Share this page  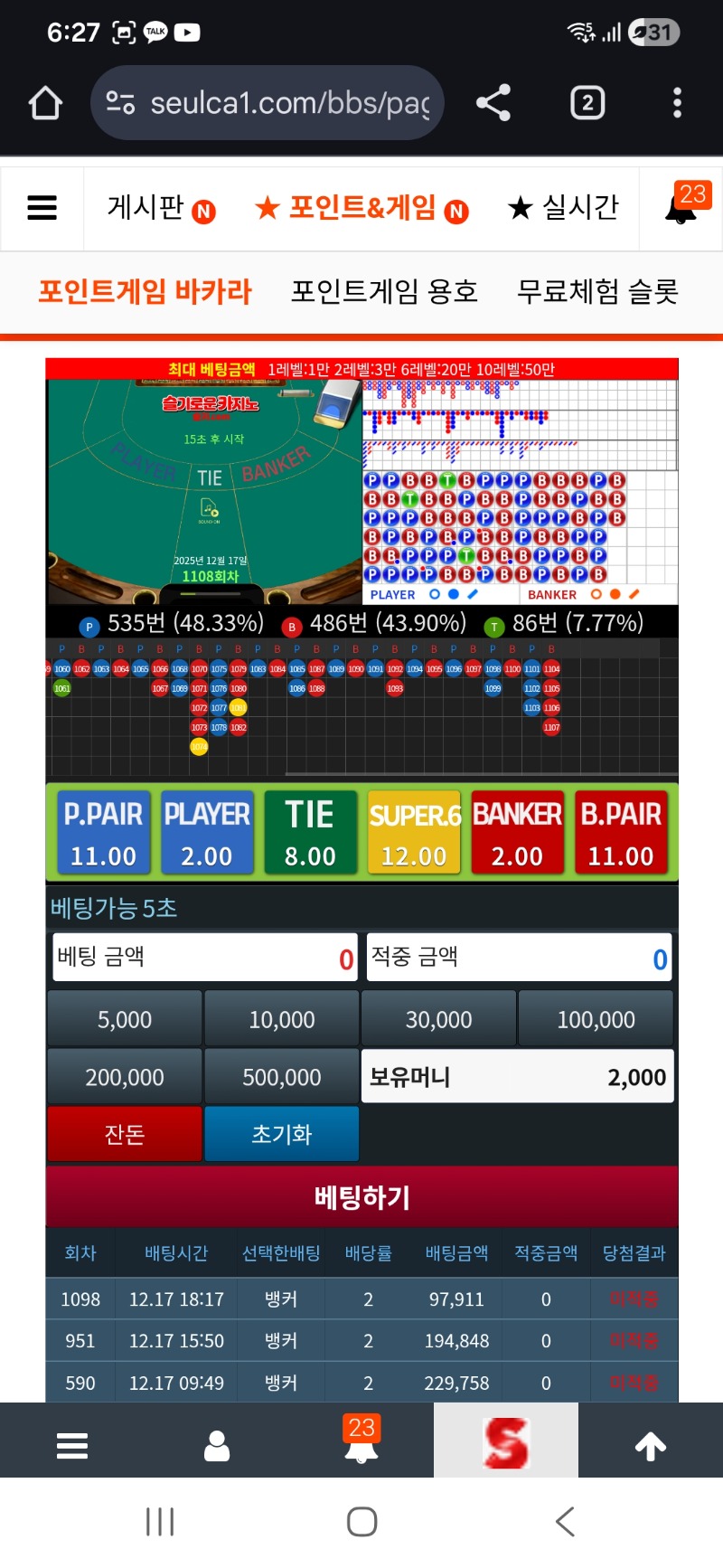click(493, 103)
